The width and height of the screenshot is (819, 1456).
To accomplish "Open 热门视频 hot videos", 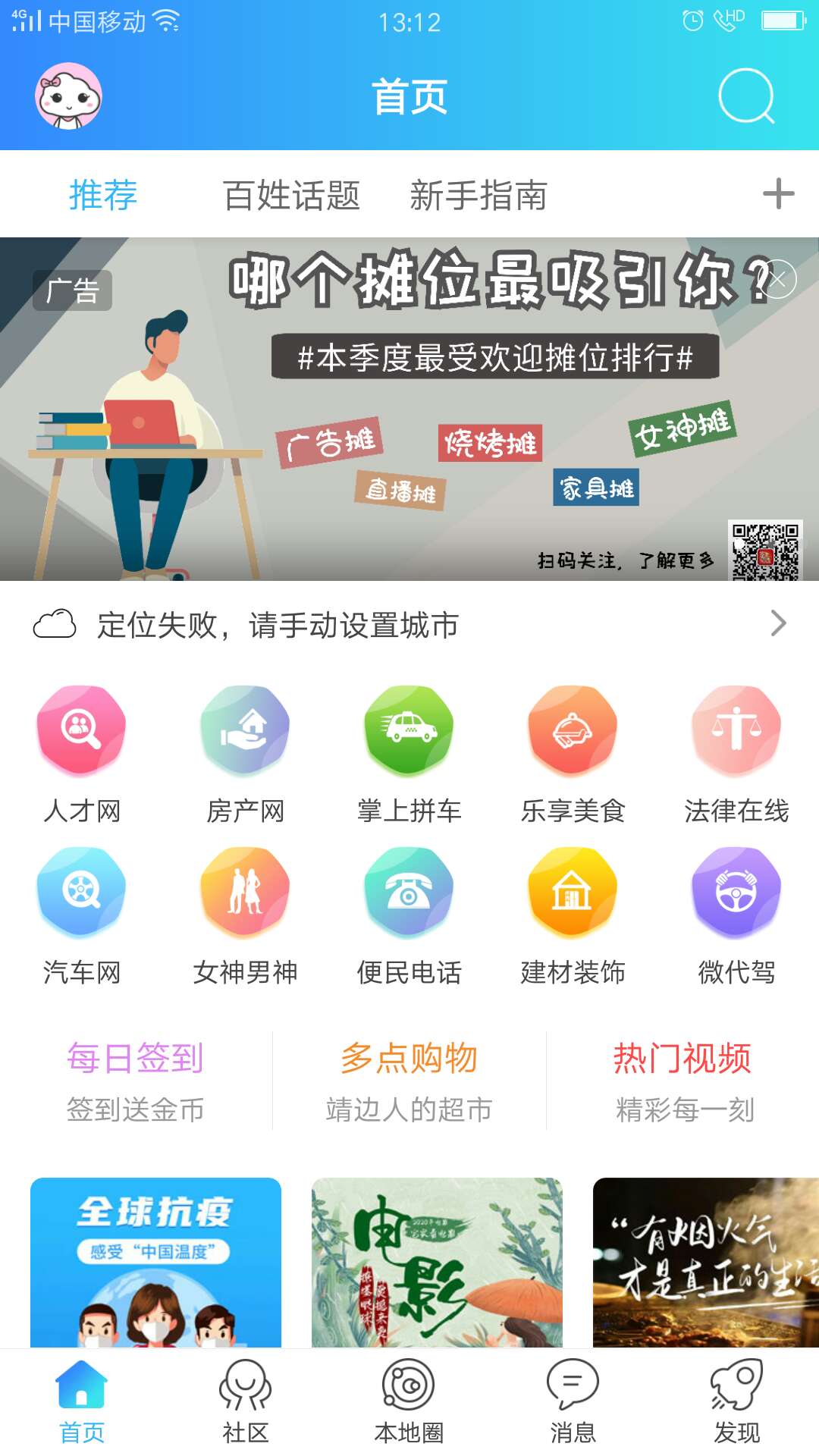I will click(683, 1059).
